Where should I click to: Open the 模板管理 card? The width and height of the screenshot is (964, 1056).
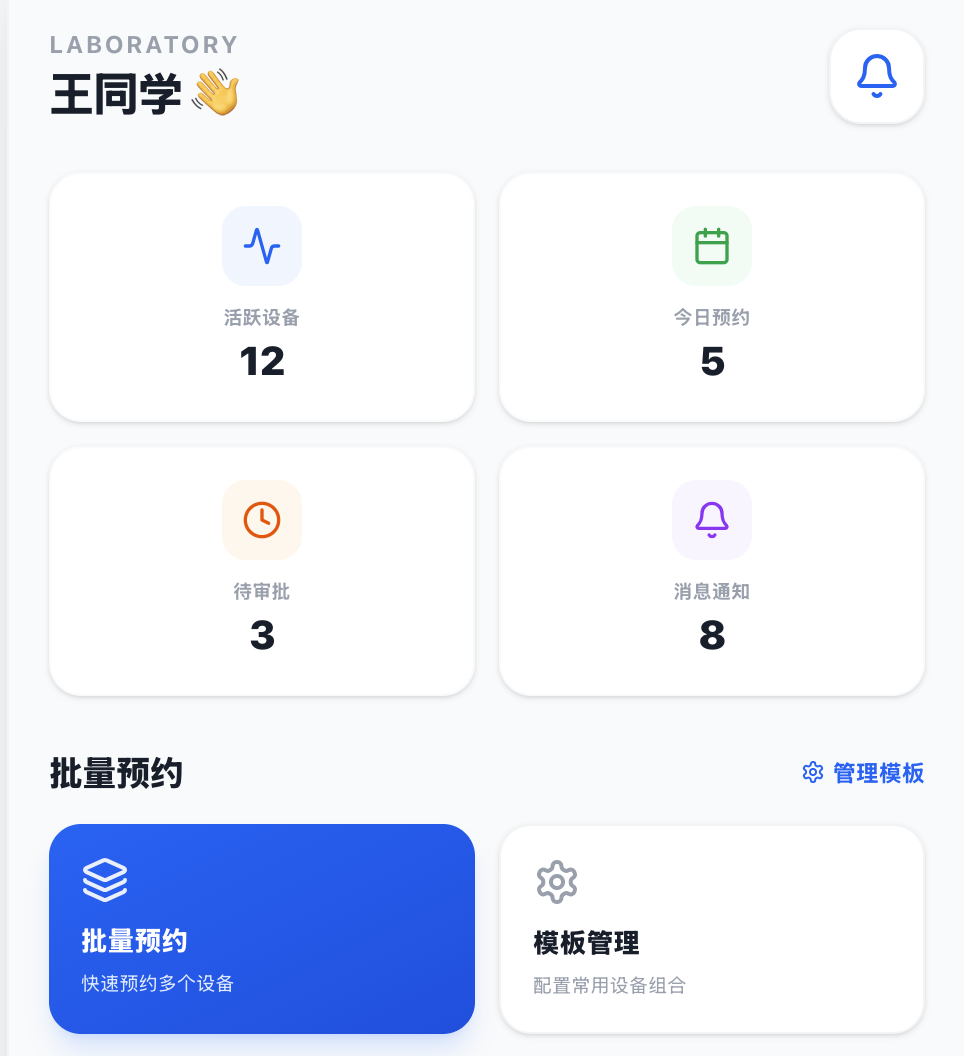(x=711, y=928)
